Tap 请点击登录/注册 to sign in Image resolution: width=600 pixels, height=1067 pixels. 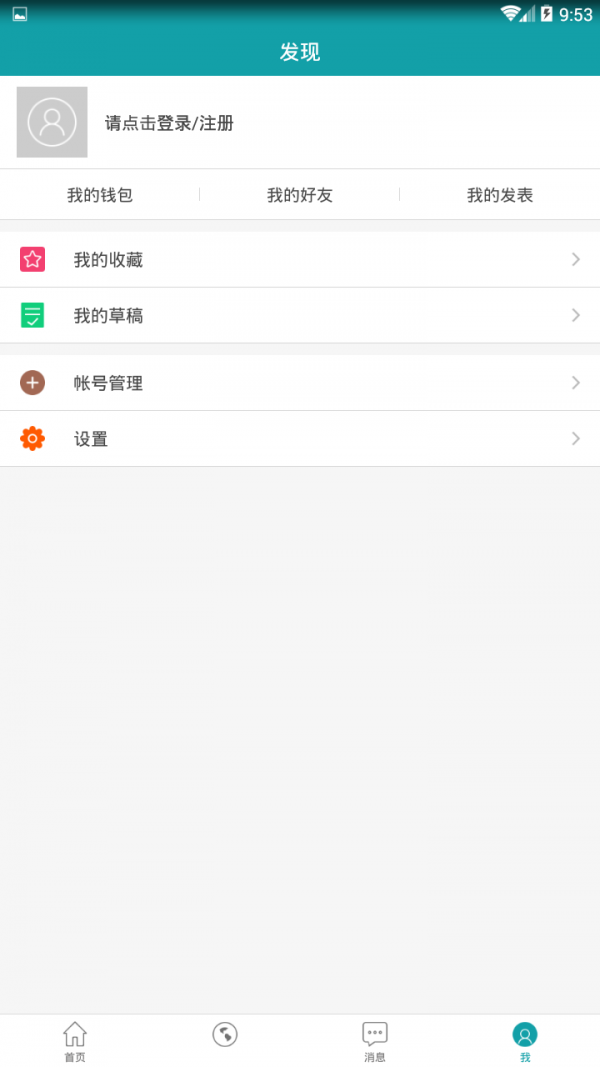(169, 123)
